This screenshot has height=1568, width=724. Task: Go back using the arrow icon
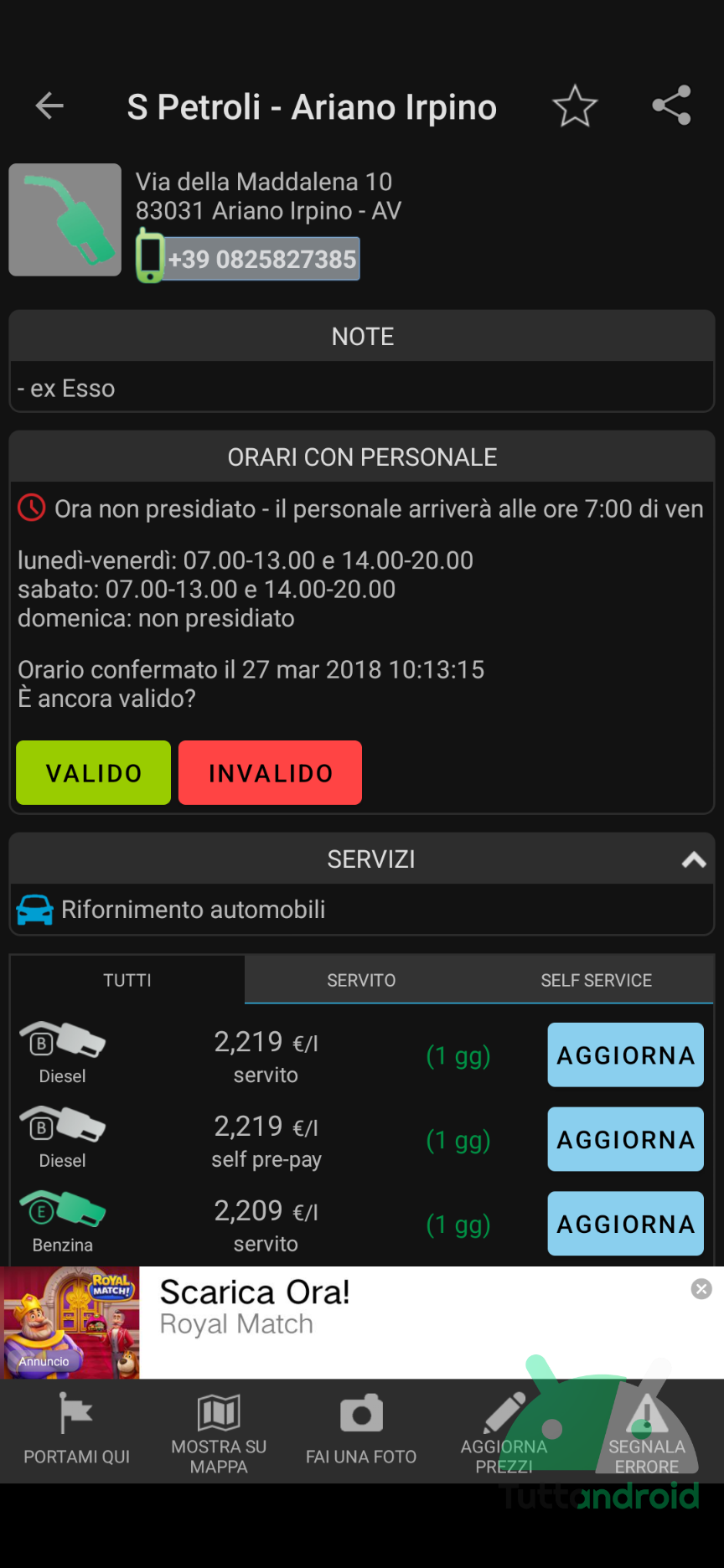tap(50, 106)
